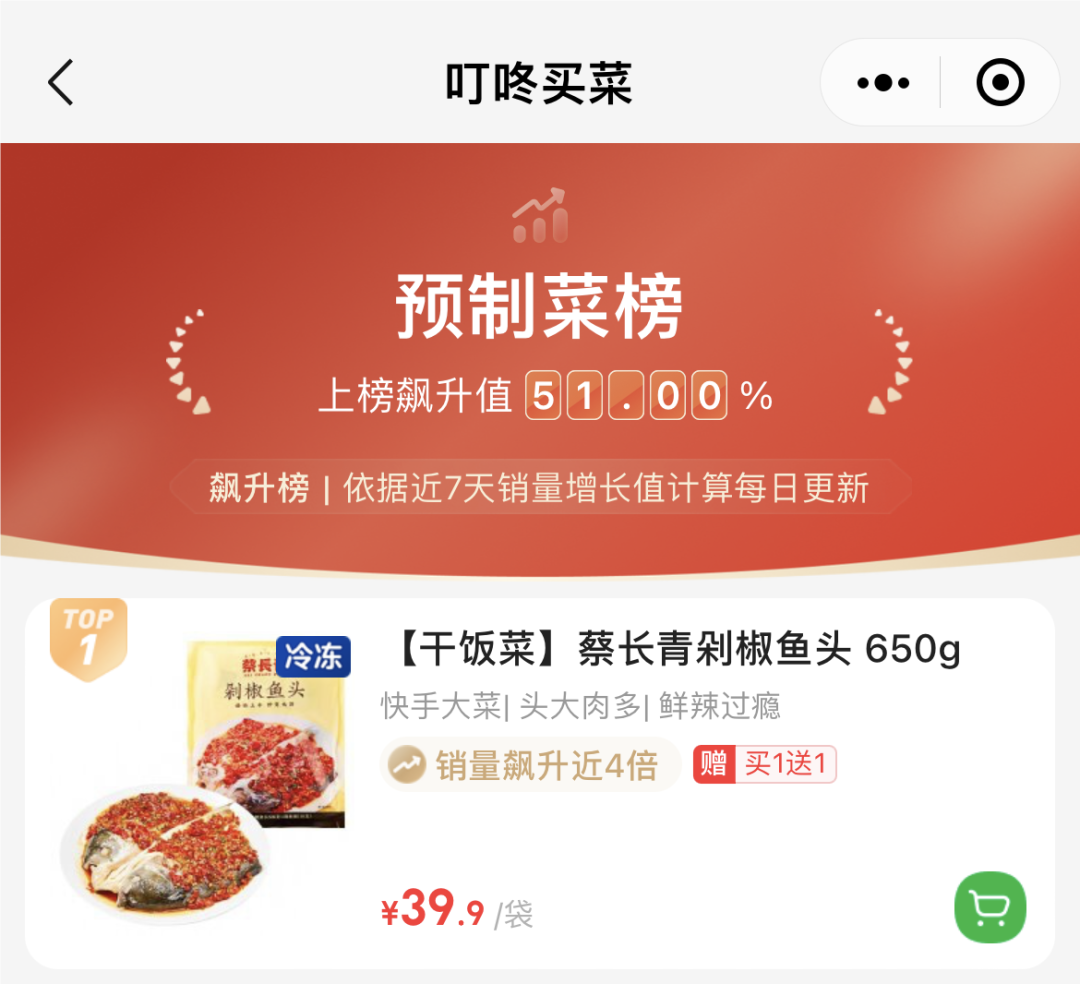Close the mini program with the circle button
This screenshot has width=1080, height=984.
point(1000,83)
